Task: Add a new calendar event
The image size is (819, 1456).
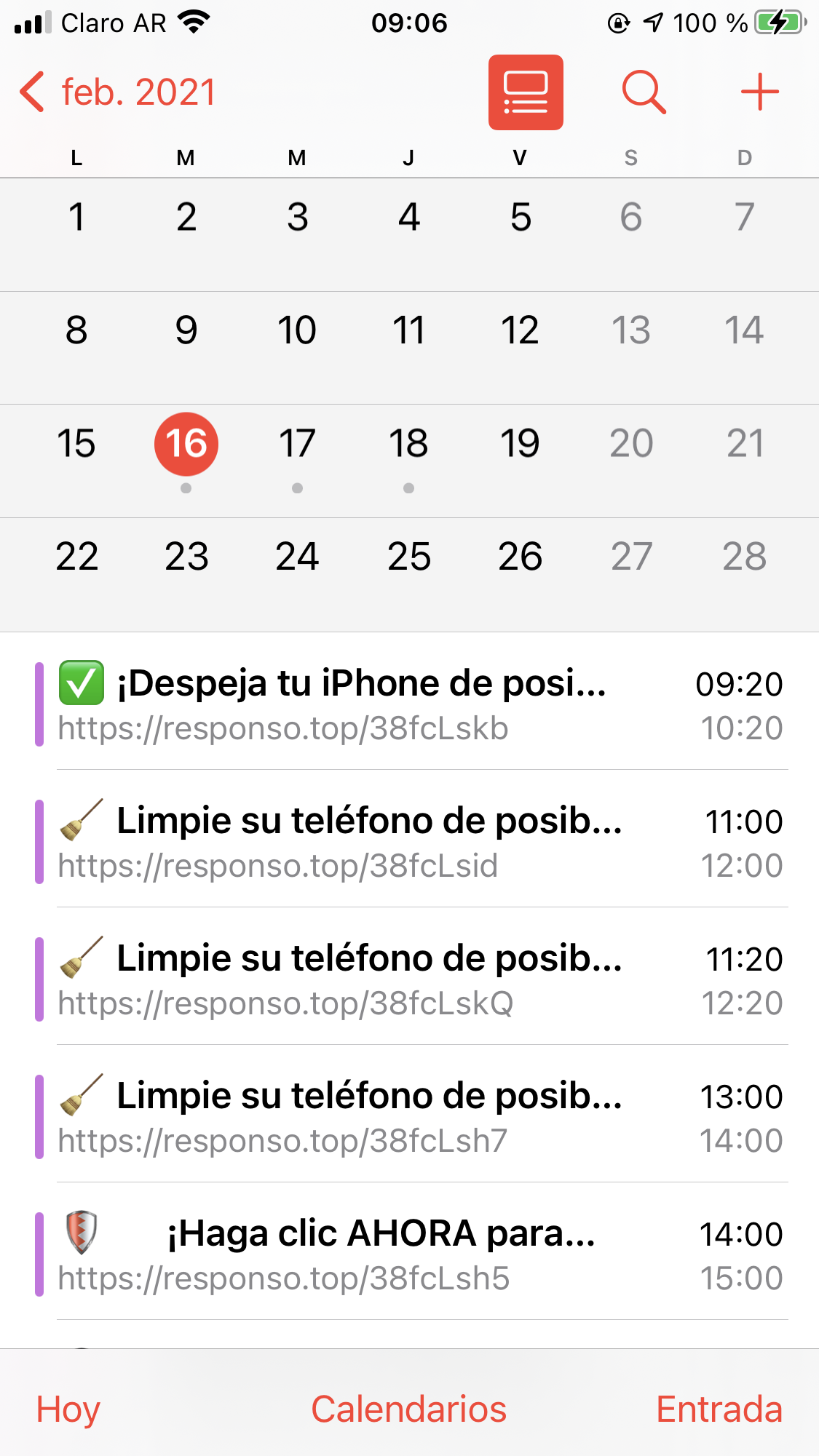Action: pos(759,92)
